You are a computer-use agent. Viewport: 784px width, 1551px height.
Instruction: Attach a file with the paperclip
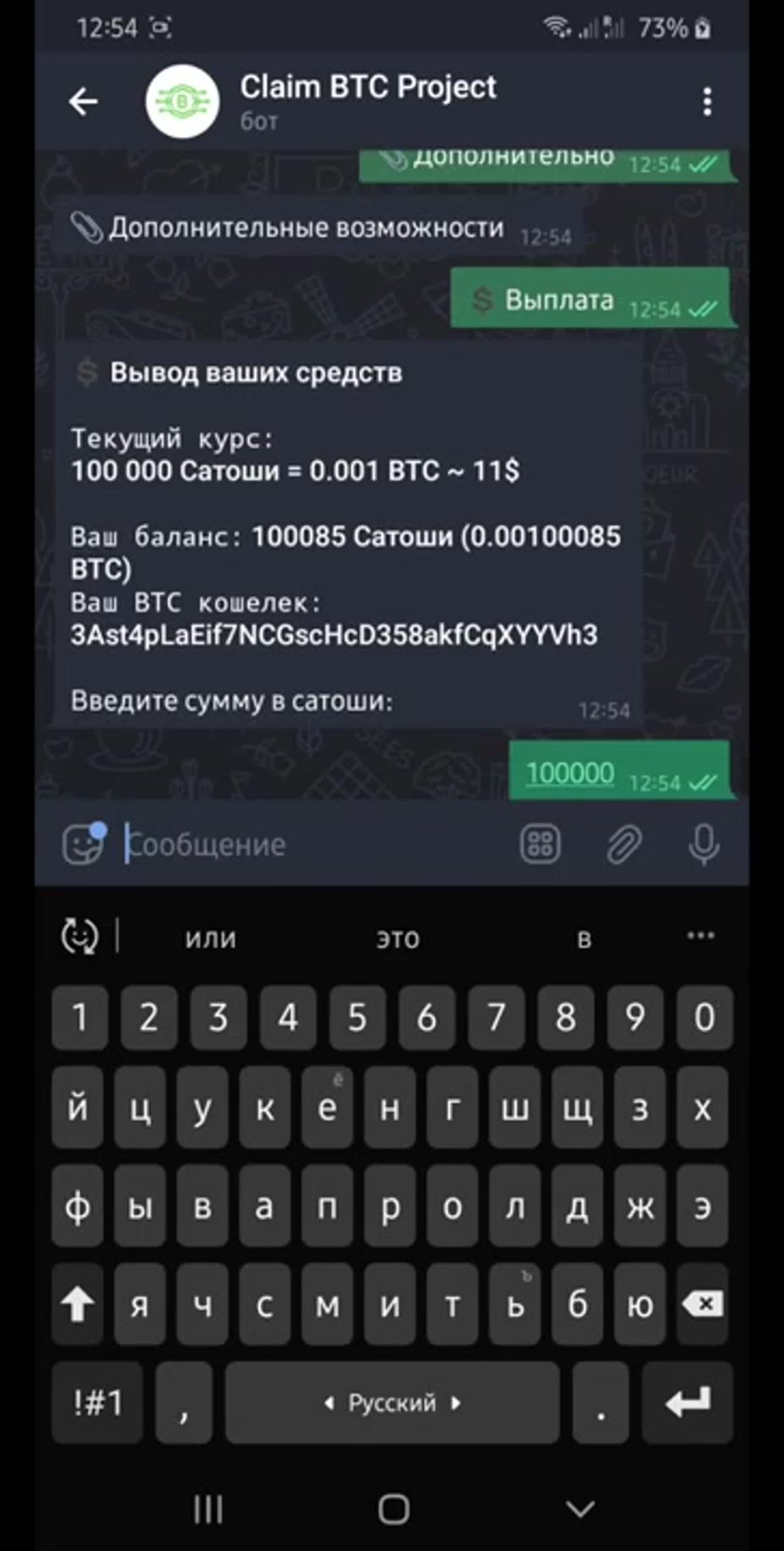tap(624, 844)
